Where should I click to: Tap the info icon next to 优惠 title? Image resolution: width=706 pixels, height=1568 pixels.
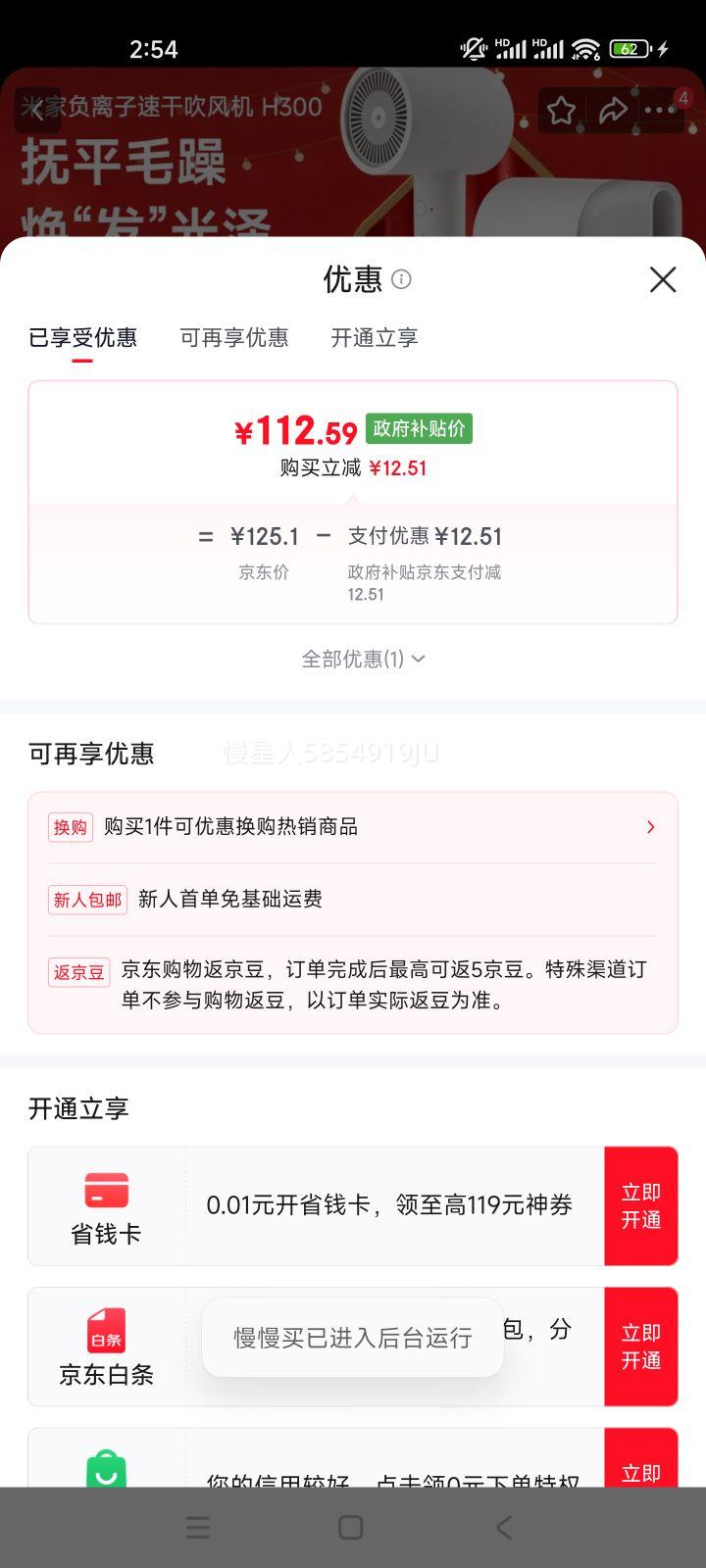pyautogui.click(x=401, y=281)
